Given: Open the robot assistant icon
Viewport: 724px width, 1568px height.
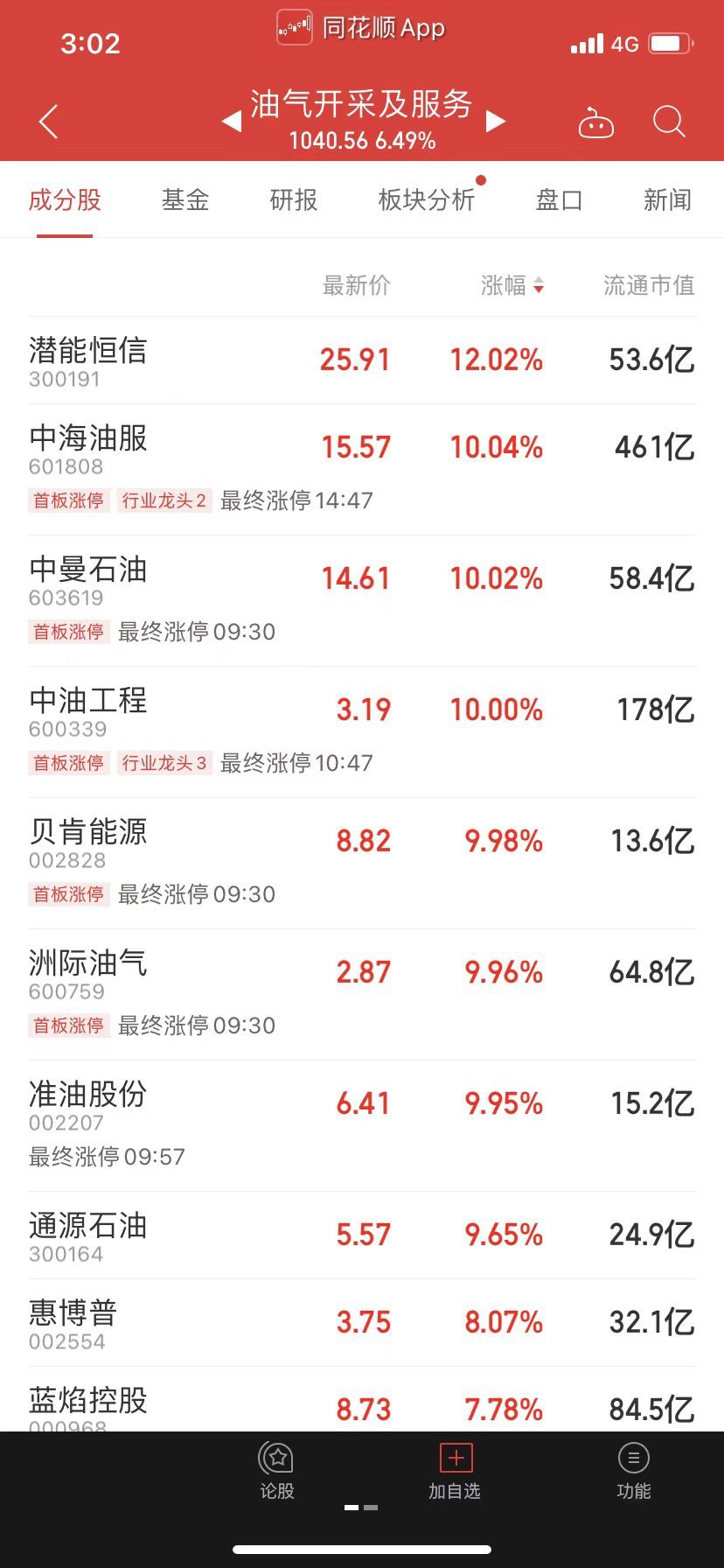Looking at the screenshot, I should tap(596, 123).
